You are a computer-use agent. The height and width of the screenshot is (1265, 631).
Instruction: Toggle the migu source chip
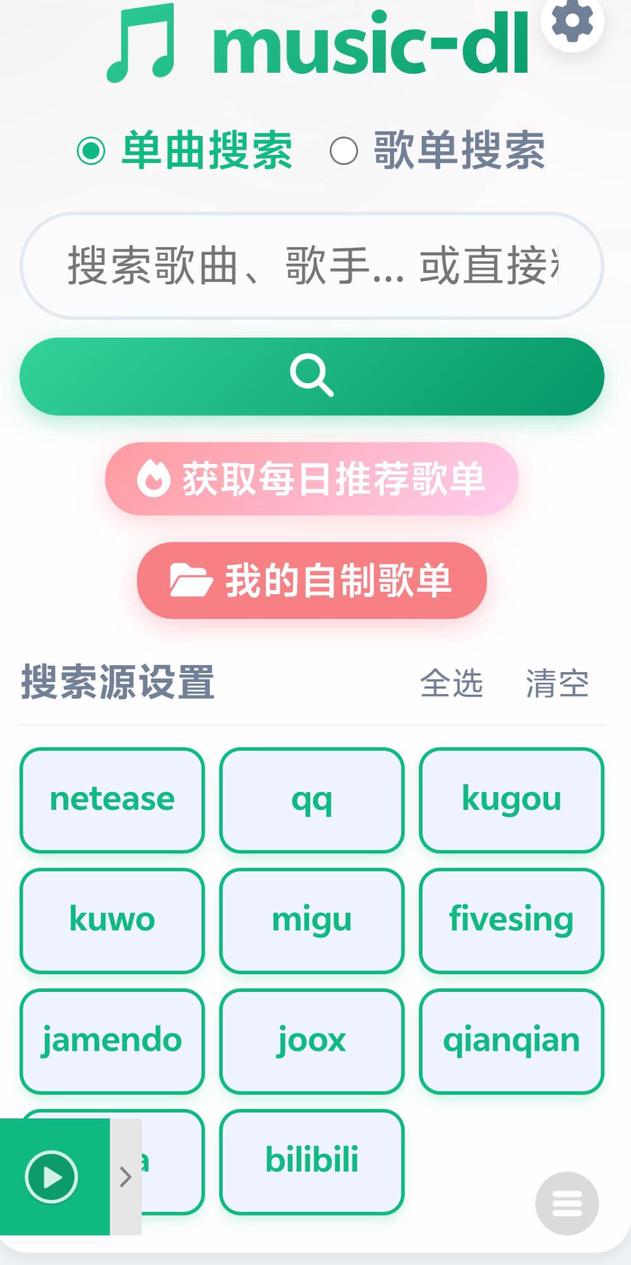tap(311, 920)
